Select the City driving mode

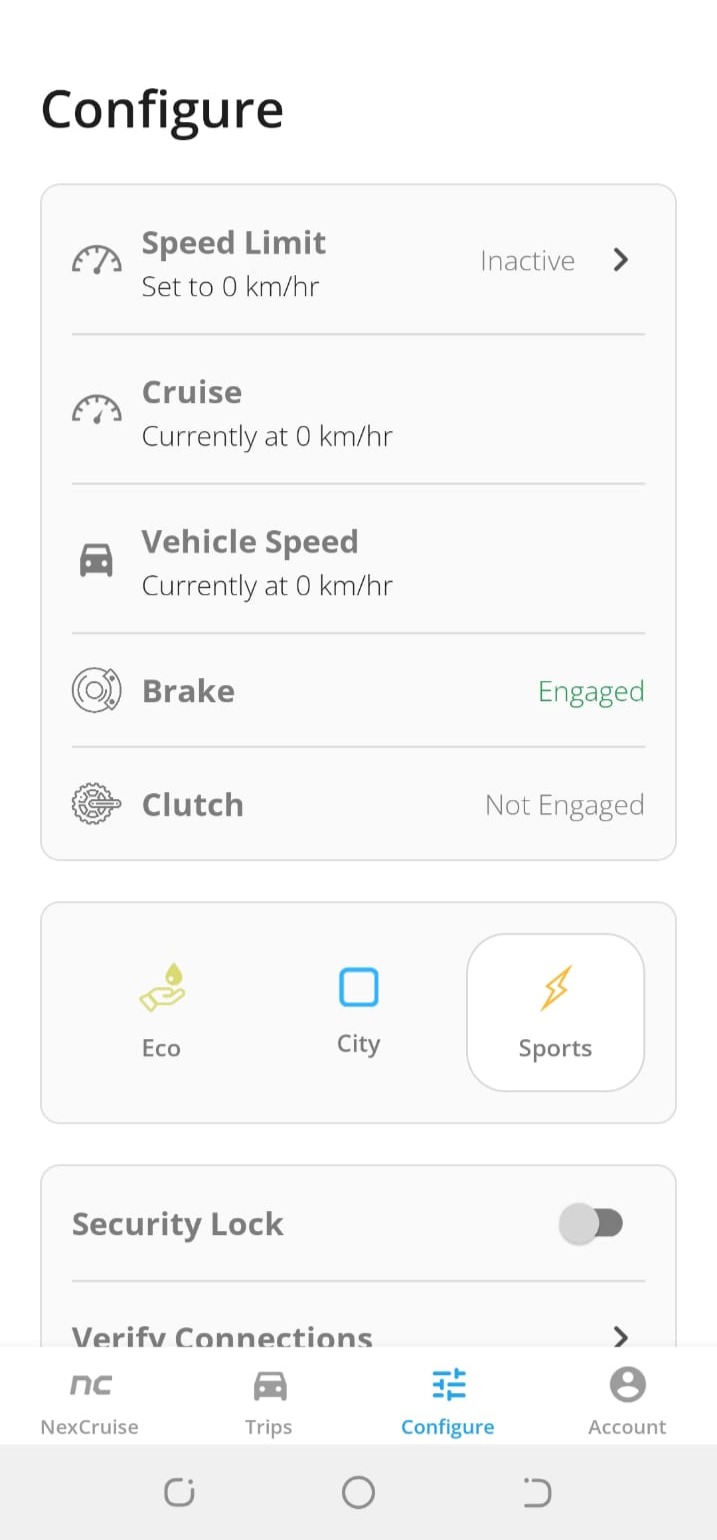tap(358, 1012)
